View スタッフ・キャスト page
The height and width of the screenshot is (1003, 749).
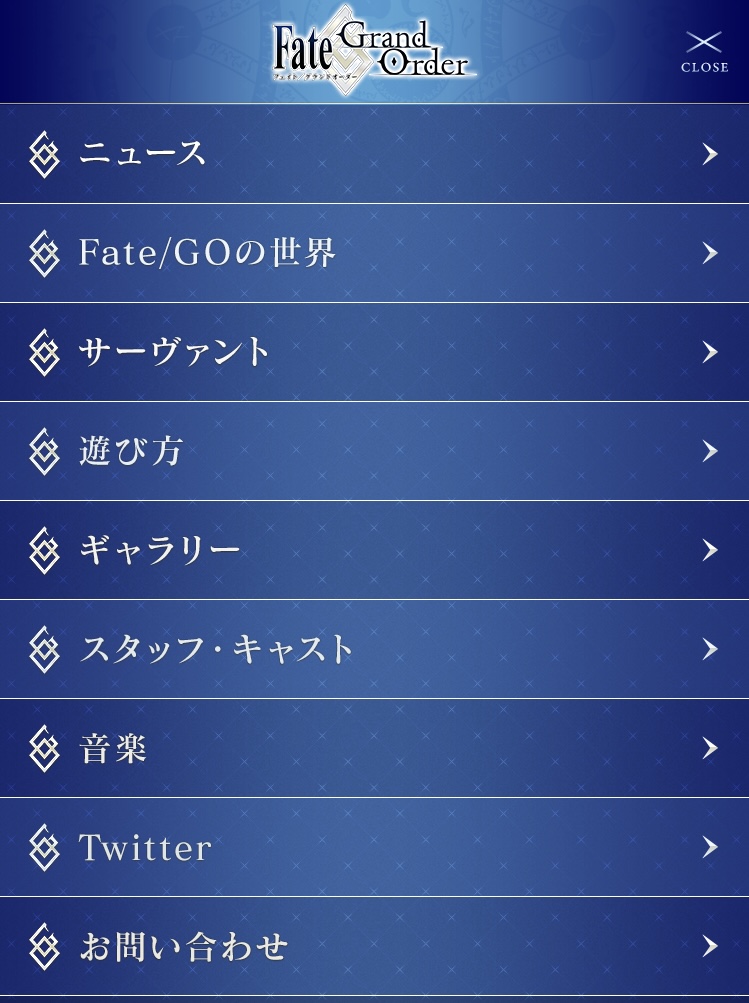pos(374,649)
